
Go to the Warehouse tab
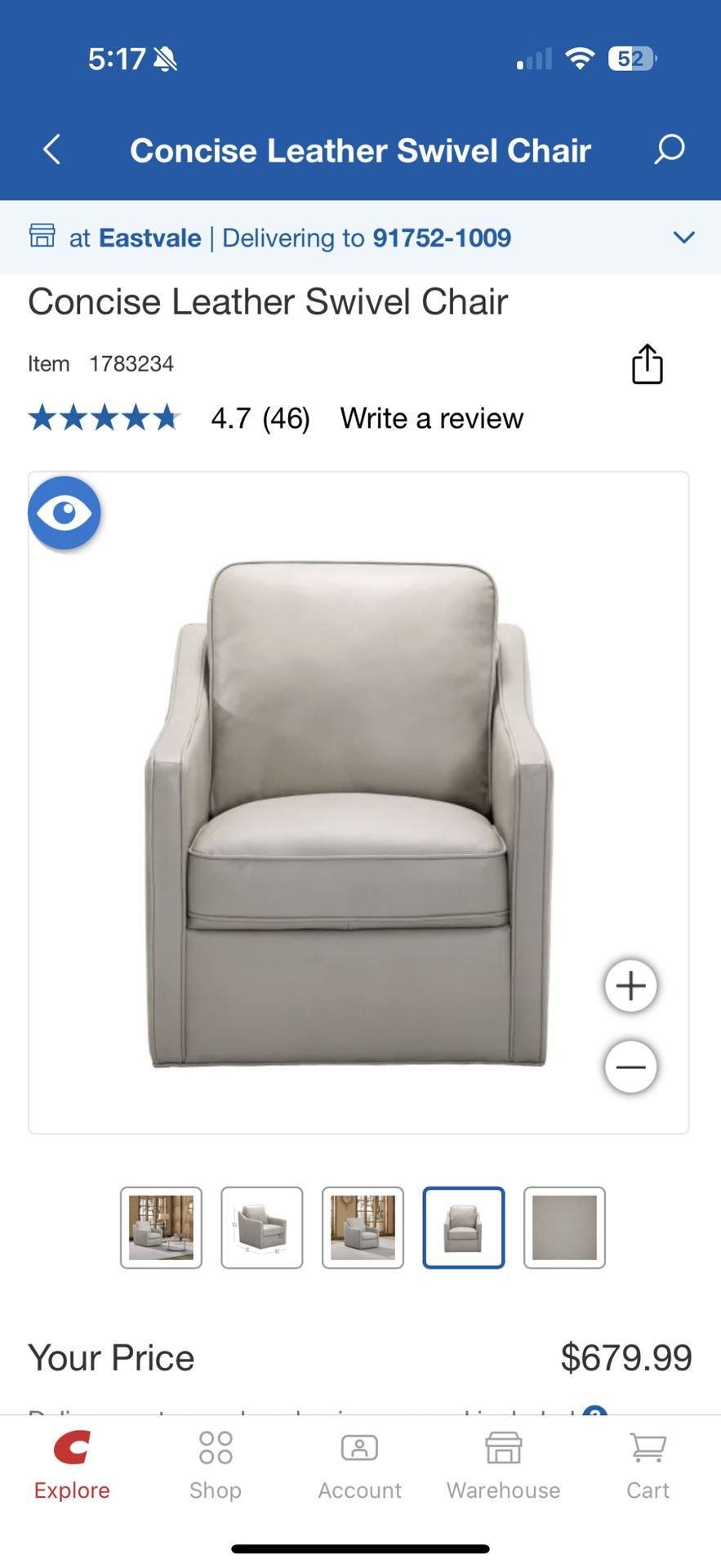click(x=503, y=1466)
